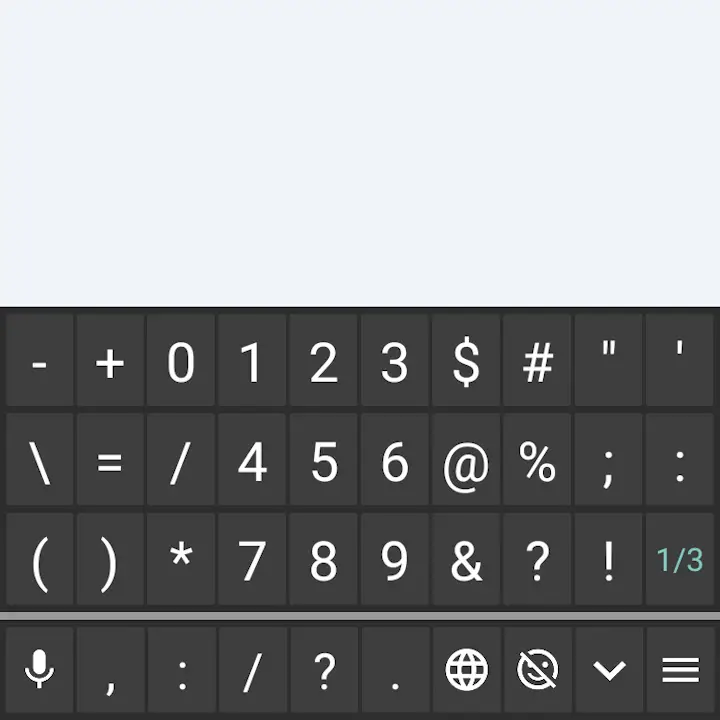Type the opening parenthesis

click(39, 560)
